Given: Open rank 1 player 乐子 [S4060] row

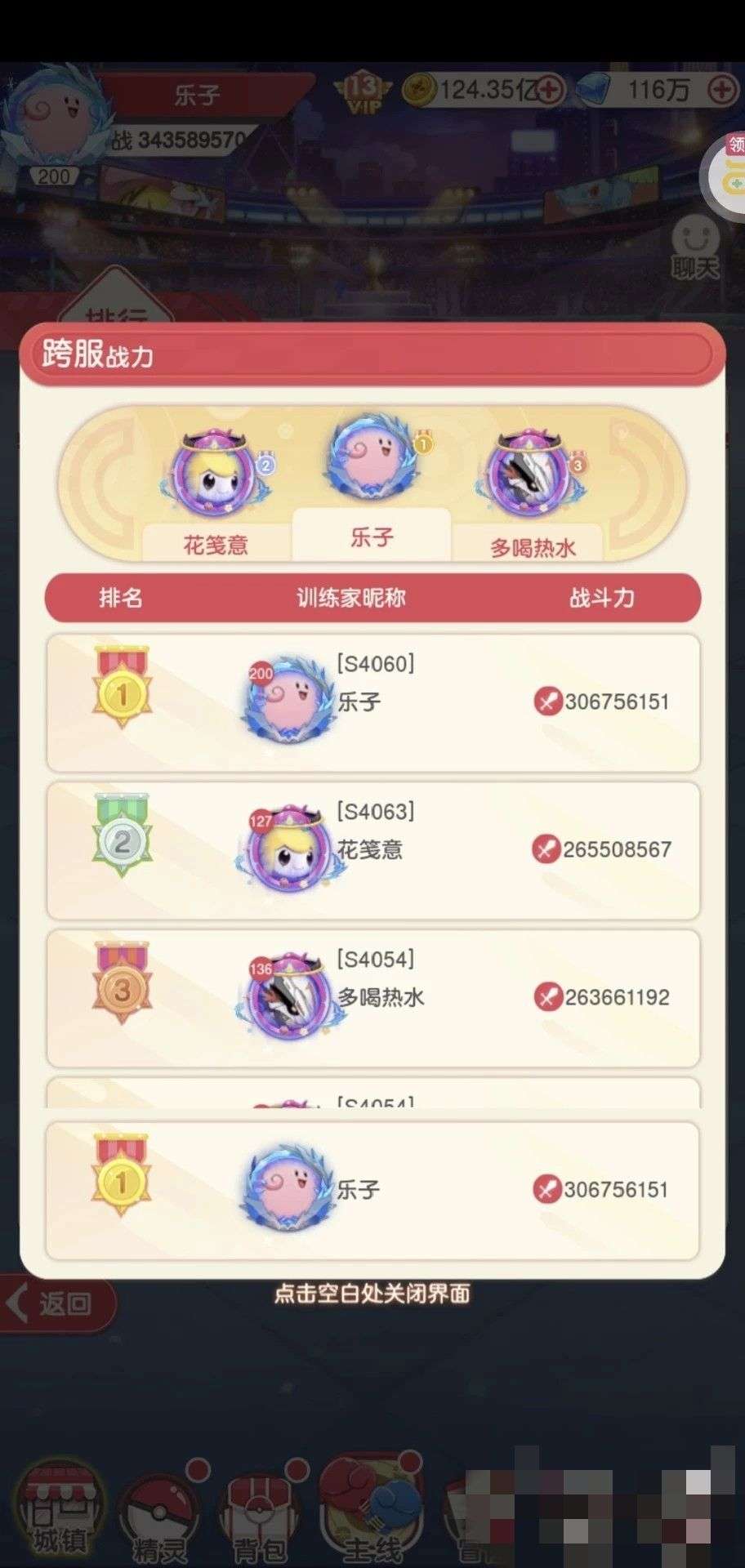Looking at the screenshot, I should tap(372, 702).
